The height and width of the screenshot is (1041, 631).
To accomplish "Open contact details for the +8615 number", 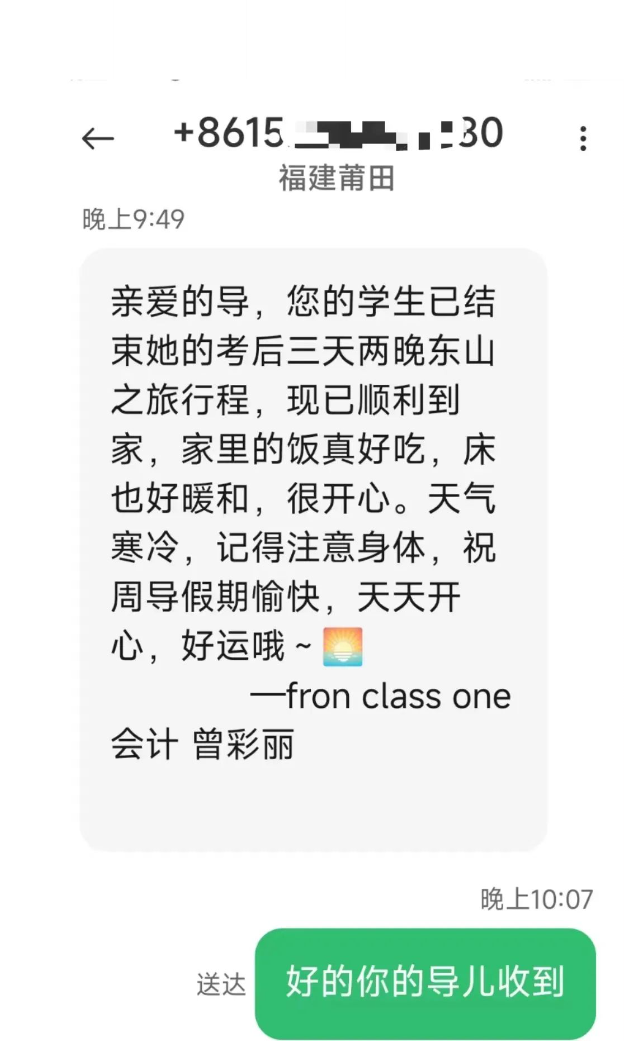I will click(337, 134).
